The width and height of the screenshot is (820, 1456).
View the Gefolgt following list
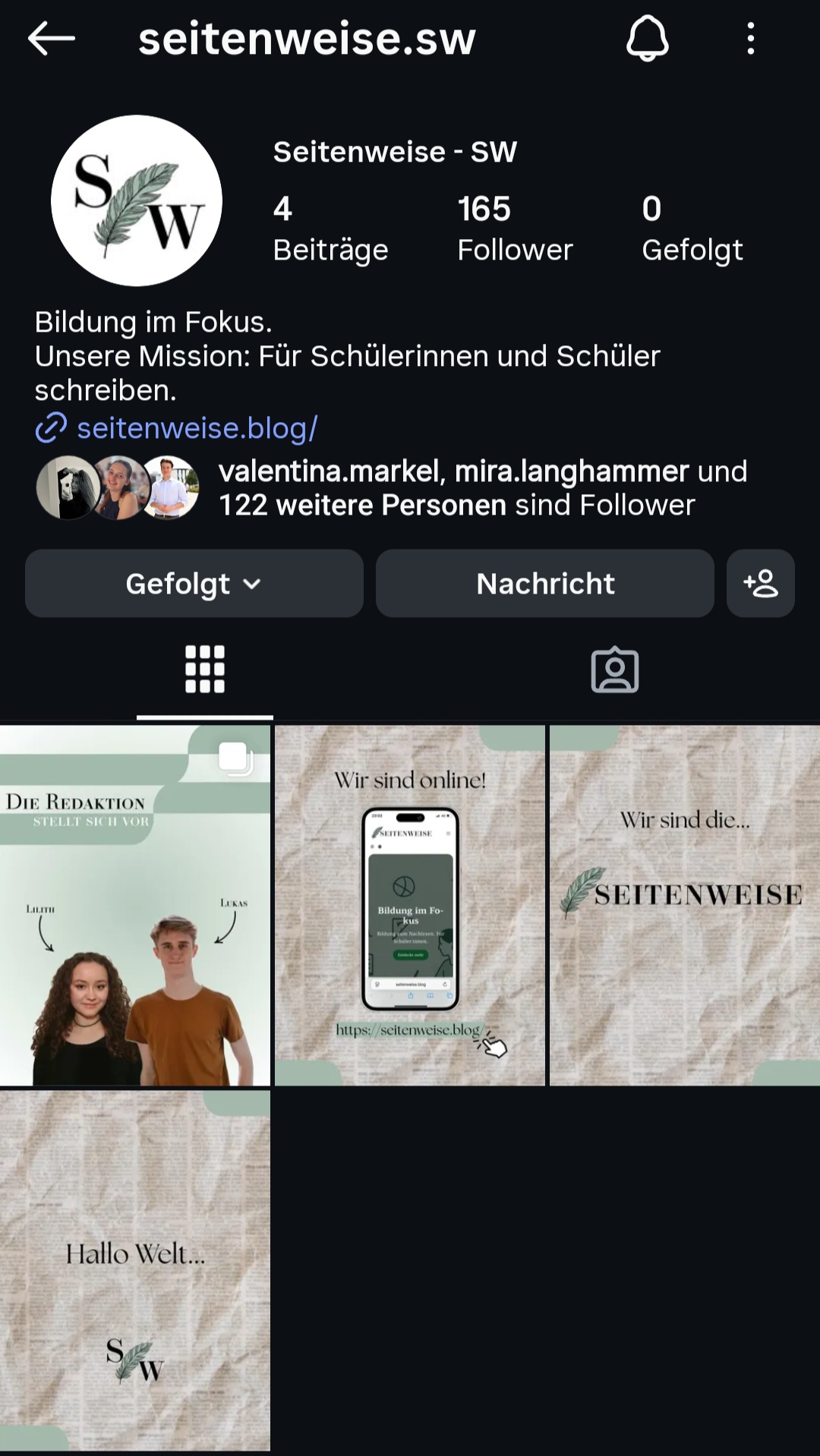691,228
